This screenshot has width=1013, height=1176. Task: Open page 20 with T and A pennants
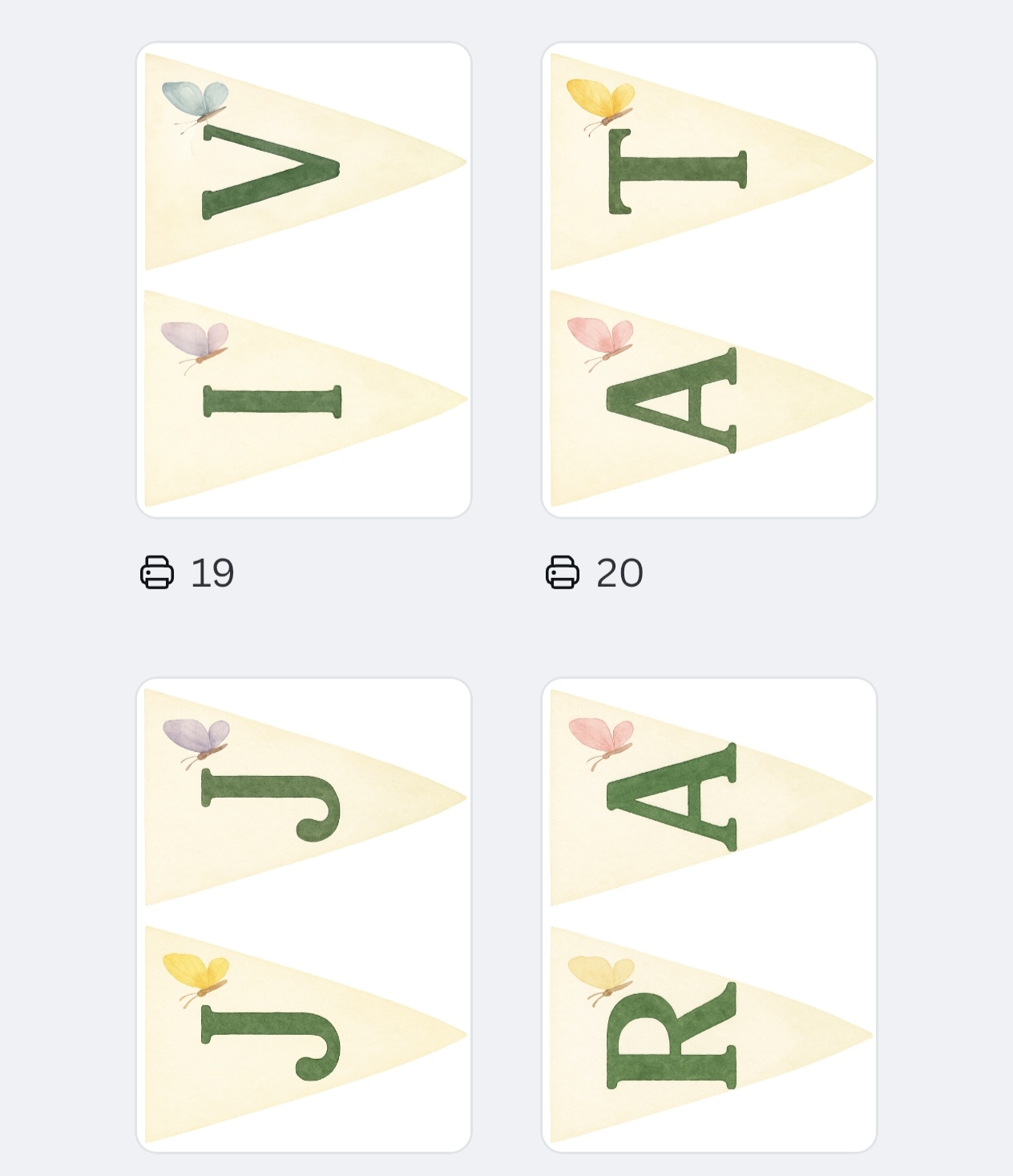tap(709, 280)
